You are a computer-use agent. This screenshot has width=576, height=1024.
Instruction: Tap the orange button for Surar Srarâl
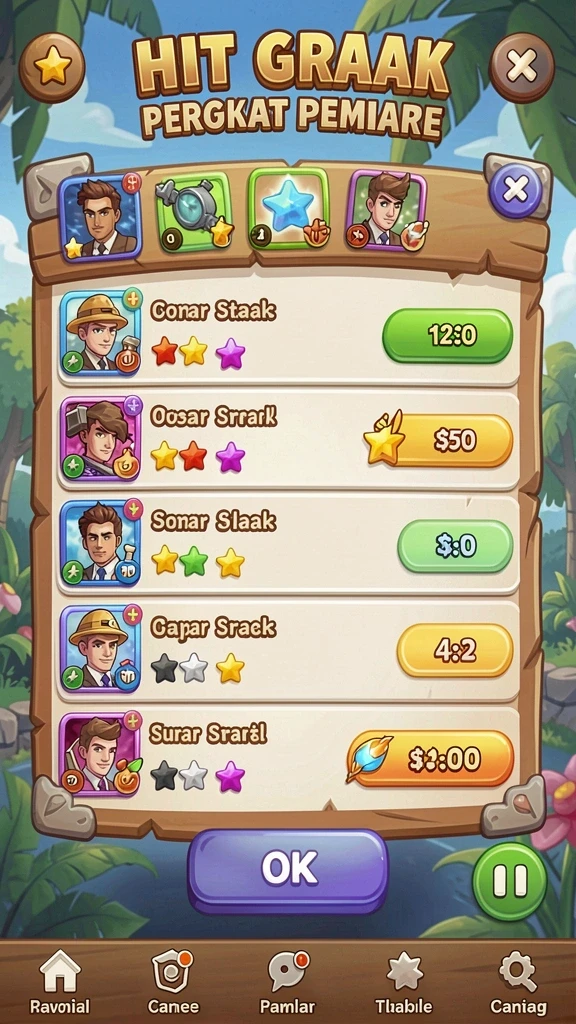430,758
